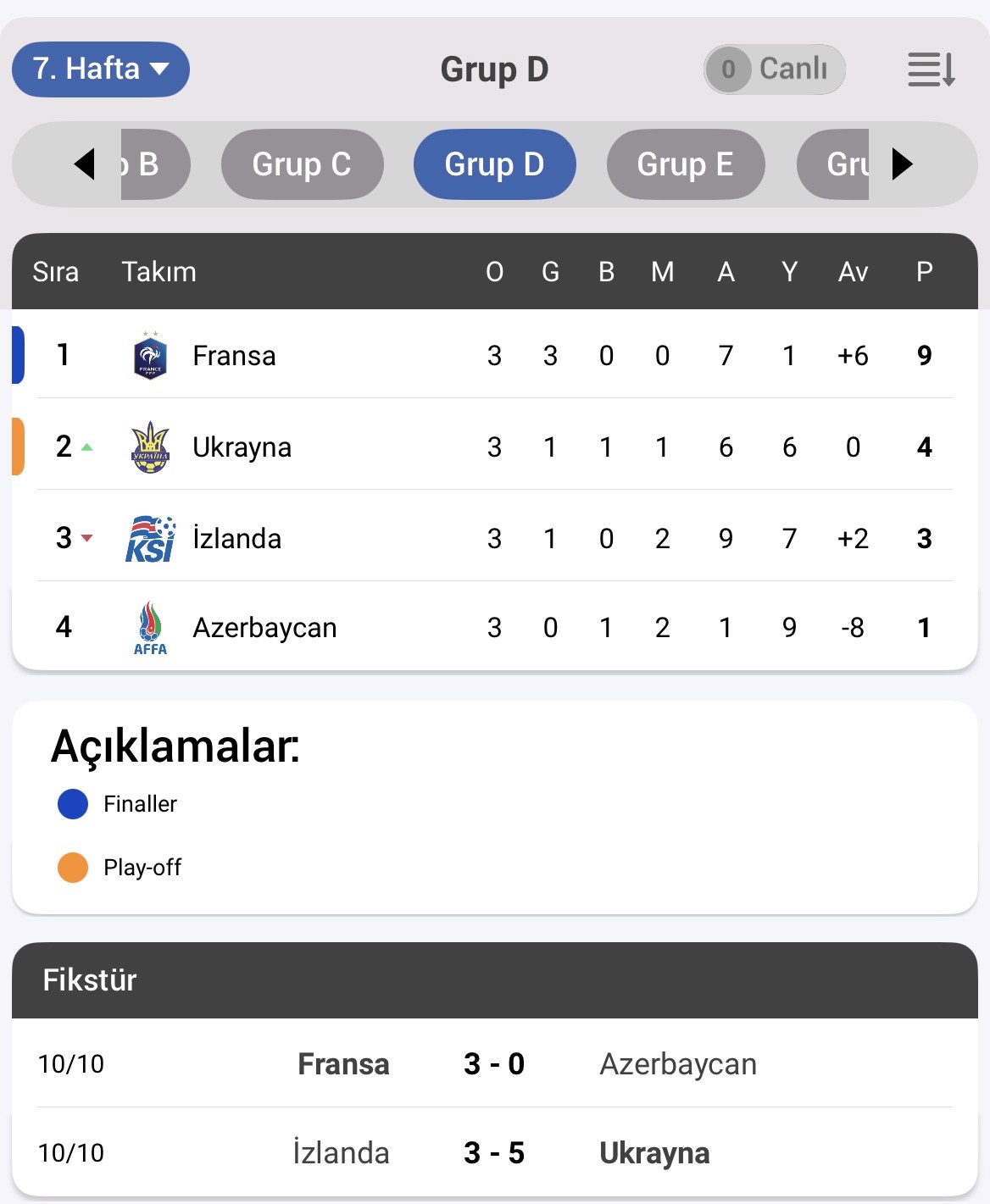Open the Fransa 3 - 0 Azerbaycan match
990x1204 pixels.
pyautogui.click(x=494, y=1064)
